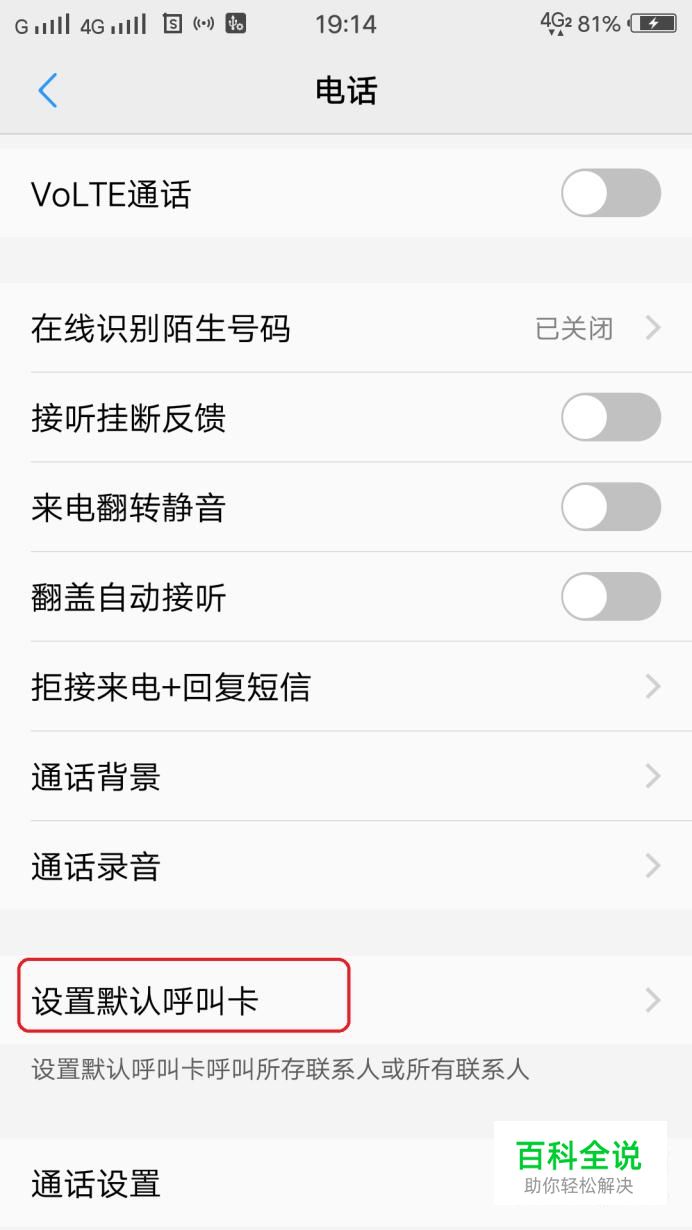This screenshot has height=1230, width=692.
Task: Select 设置默认呼叫卡 row
Action: pyautogui.click(x=346, y=1000)
